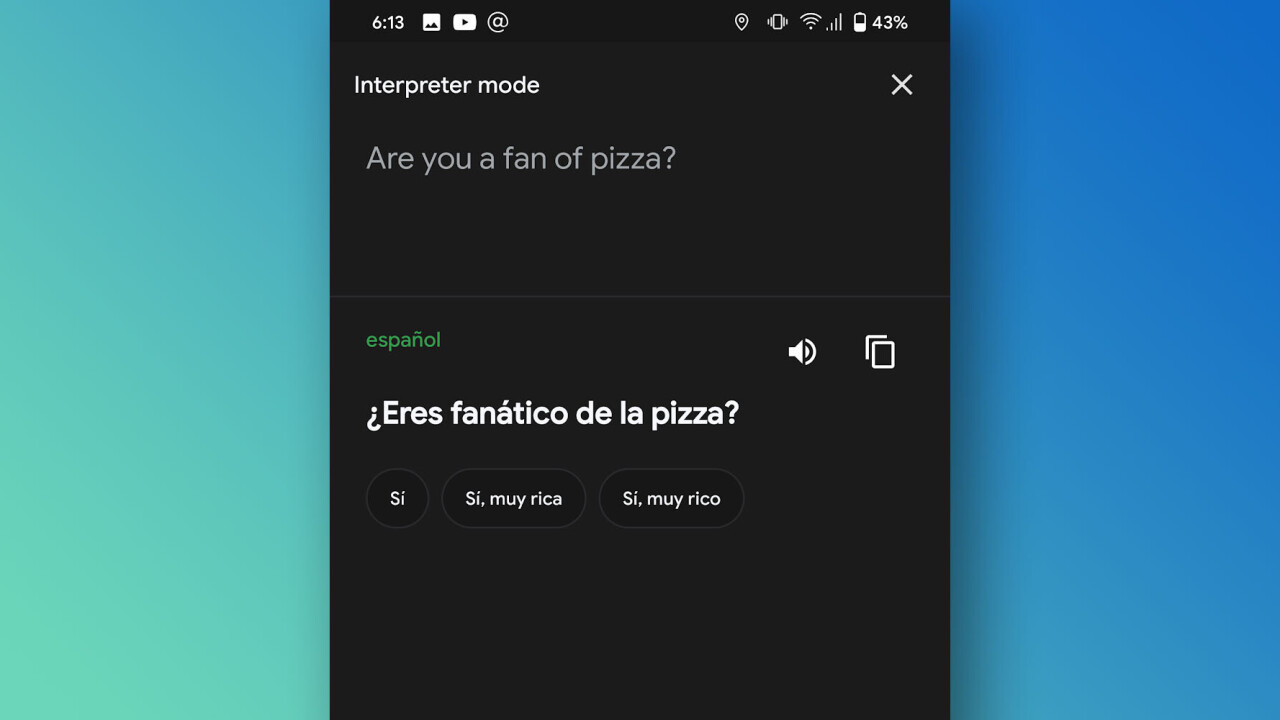Select the "Sí" reply chip
The image size is (1280, 720).
pos(397,498)
